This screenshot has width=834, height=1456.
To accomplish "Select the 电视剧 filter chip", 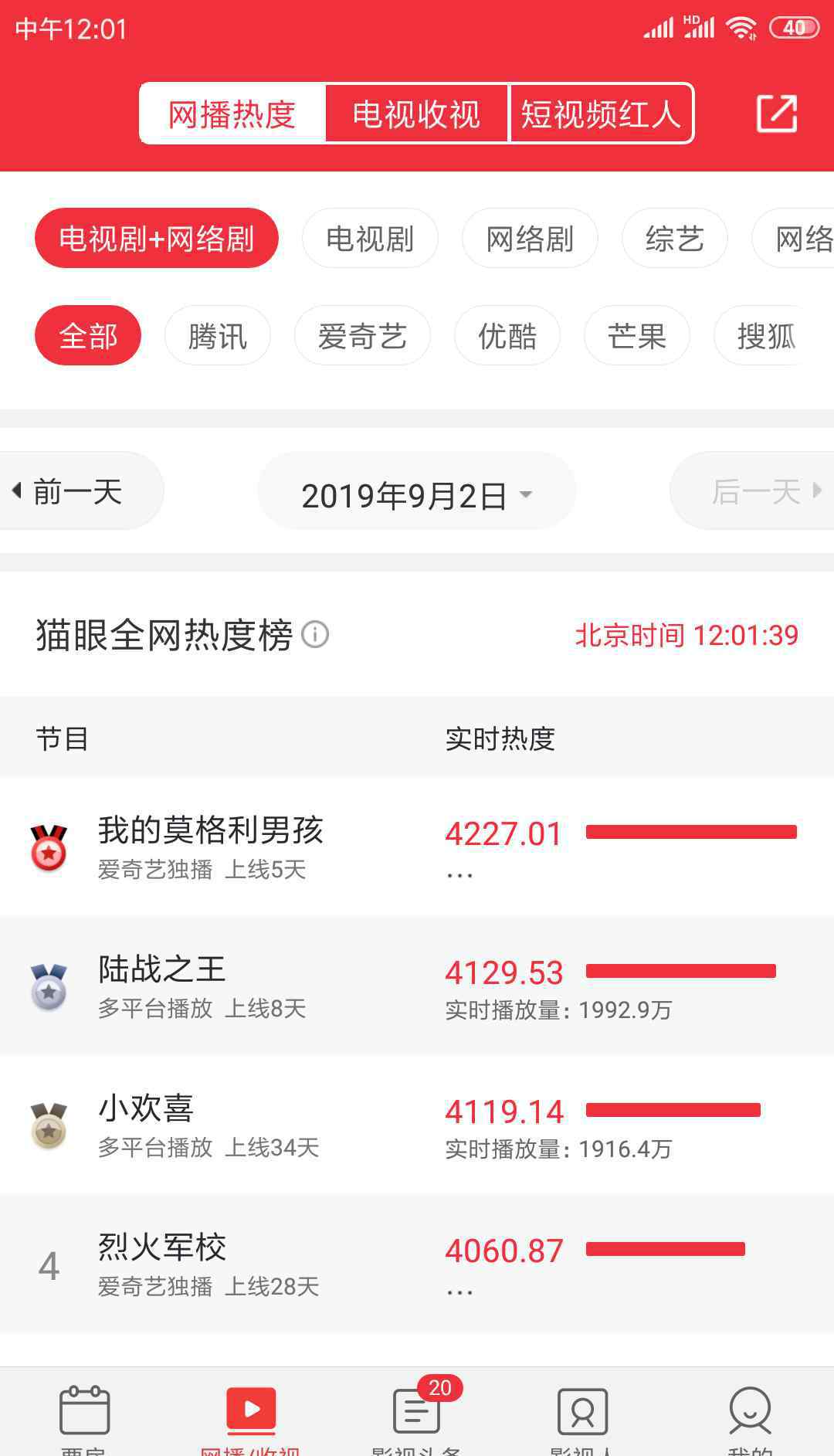I will tap(370, 238).
